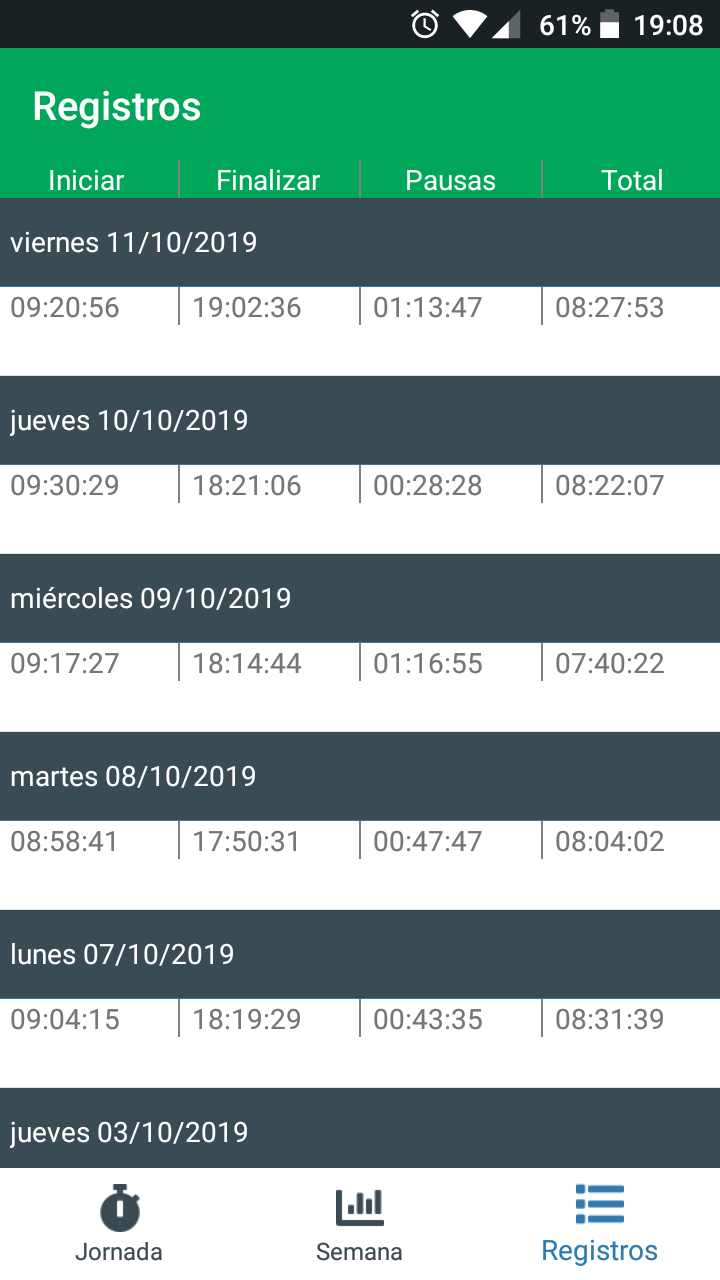Image resolution: width=720 pixels, height=1280 pixels.
Task: Select the Pausas column header
Action: [x=450, y=180]
